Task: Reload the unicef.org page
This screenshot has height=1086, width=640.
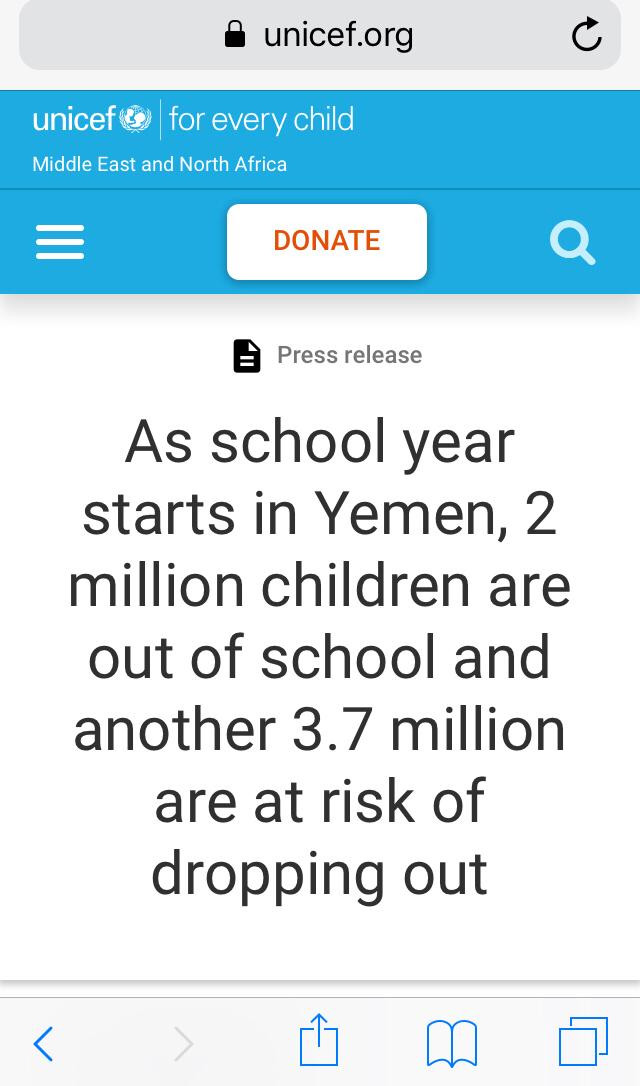Action: click(x=586, y=37)
